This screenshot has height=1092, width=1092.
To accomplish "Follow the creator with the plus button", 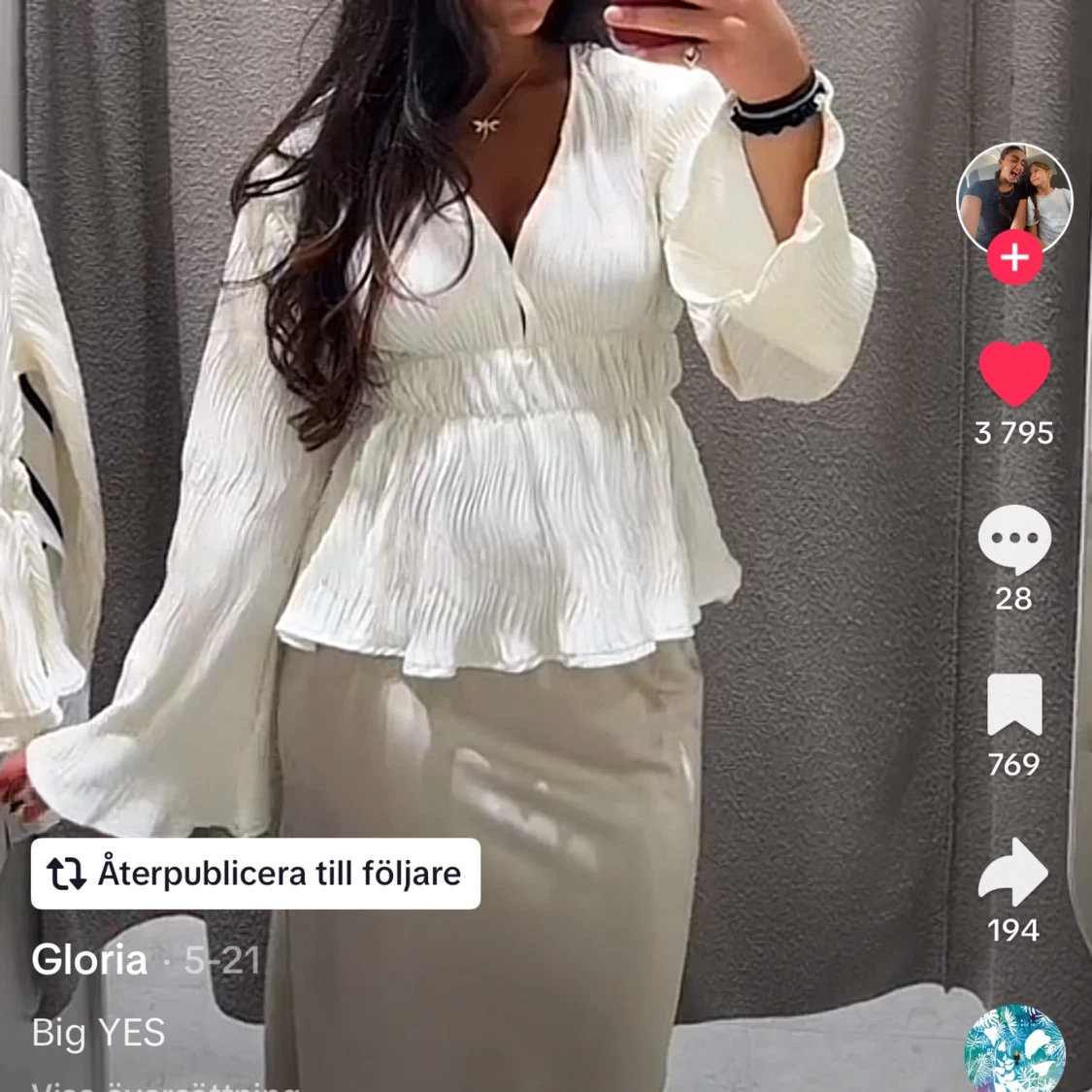I will click(1014, 258).
